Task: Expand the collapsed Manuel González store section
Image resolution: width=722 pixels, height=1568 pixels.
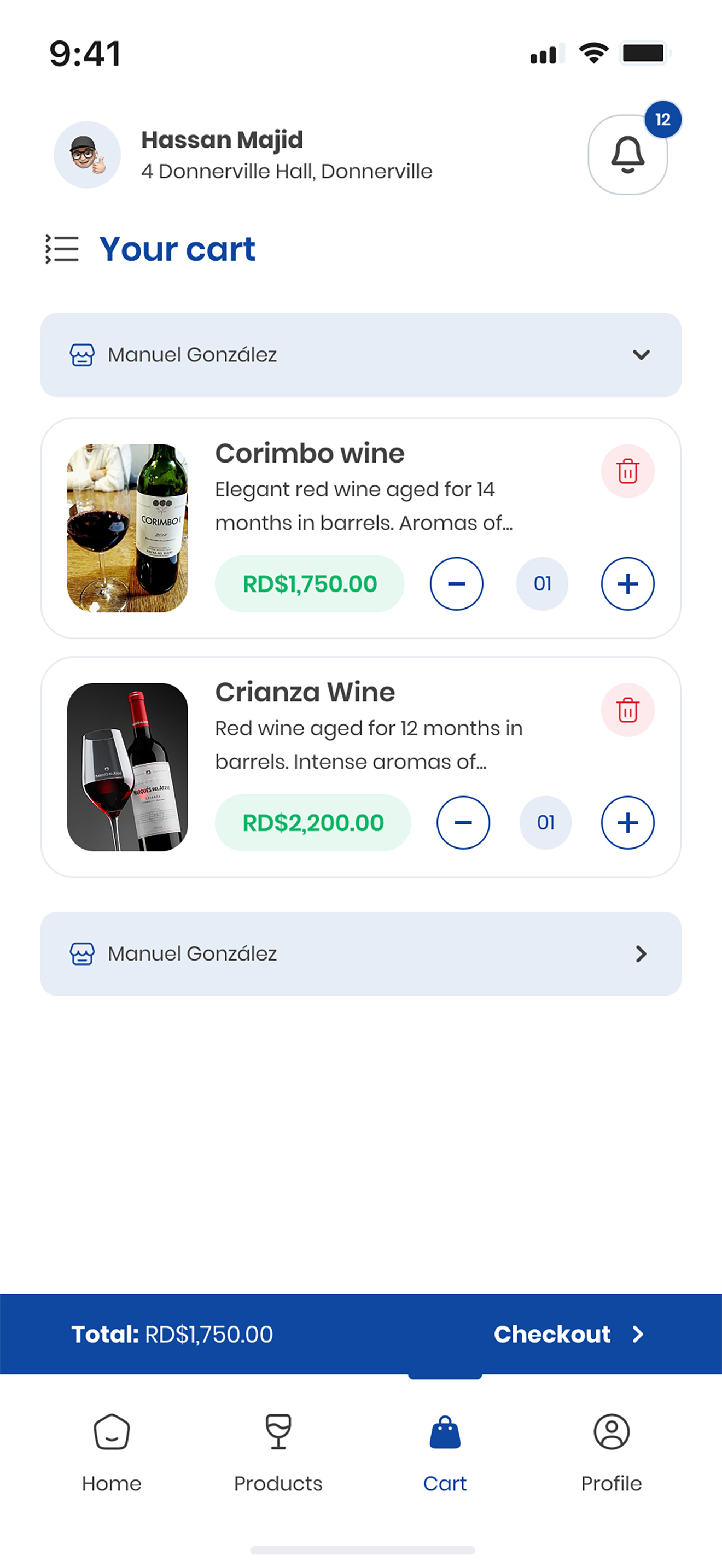Action: click(360, 954)
